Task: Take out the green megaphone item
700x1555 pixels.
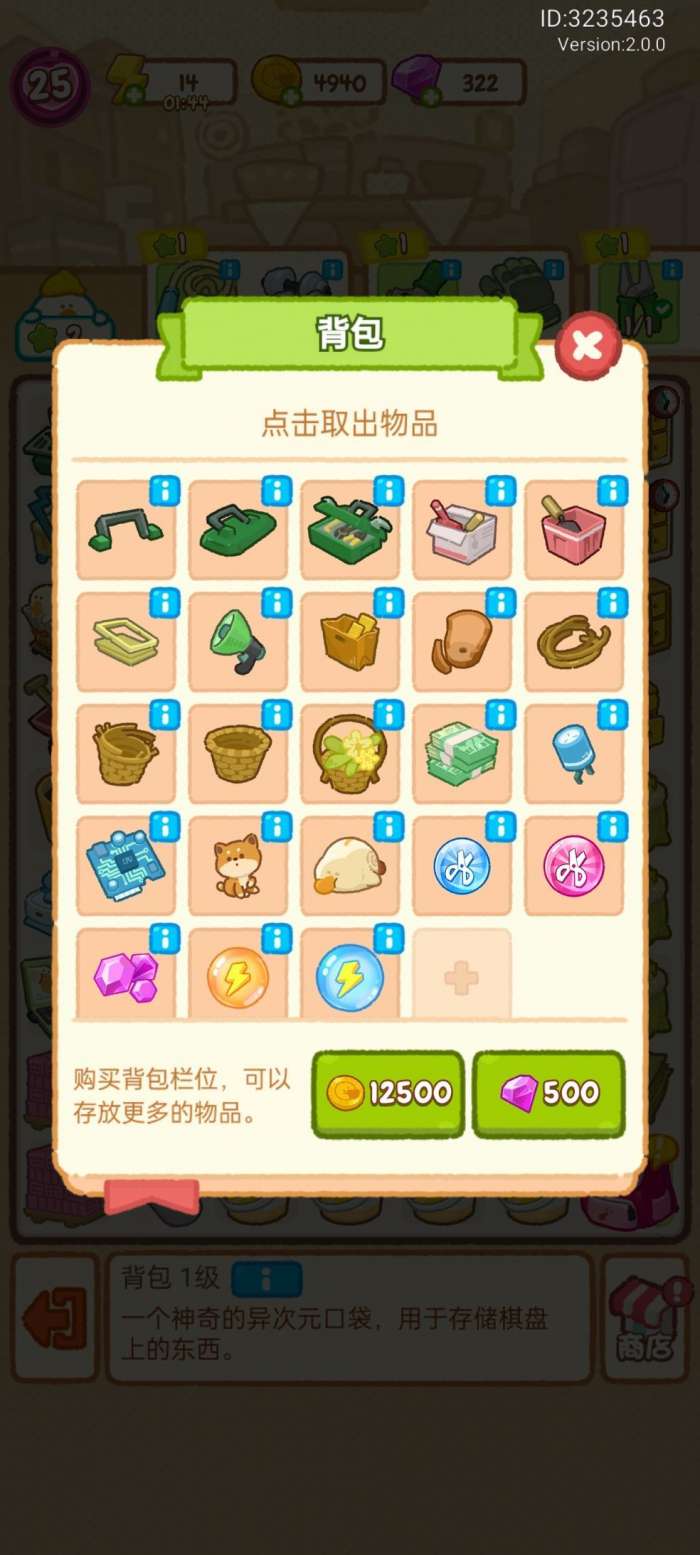Action: pos(237,641)
